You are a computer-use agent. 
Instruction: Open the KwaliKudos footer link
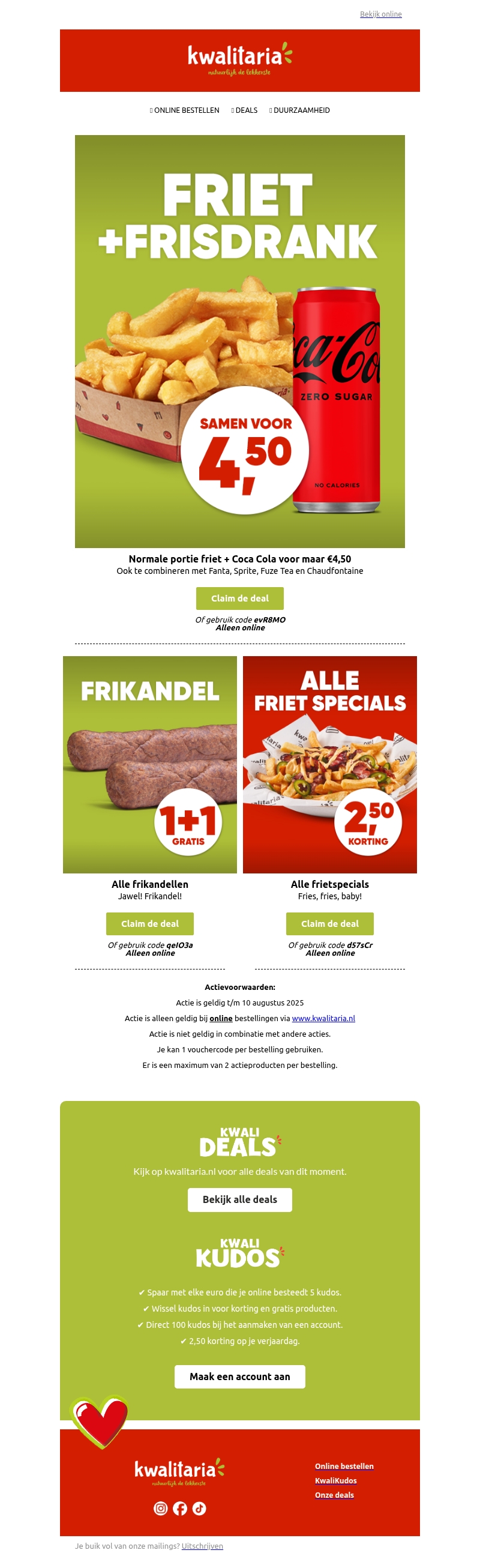pos(335,1480)
